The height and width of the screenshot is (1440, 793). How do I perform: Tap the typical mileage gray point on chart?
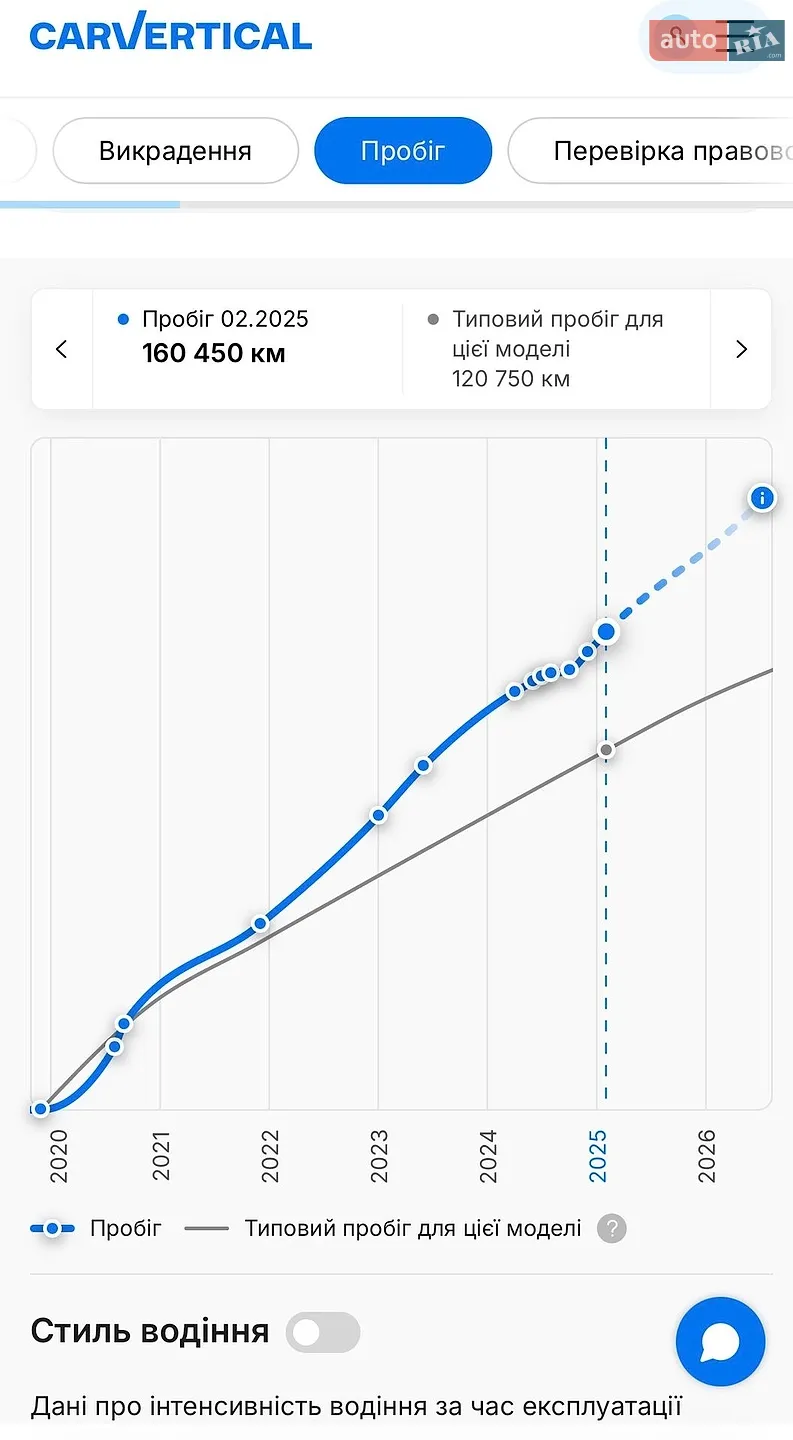click(605, 750)
